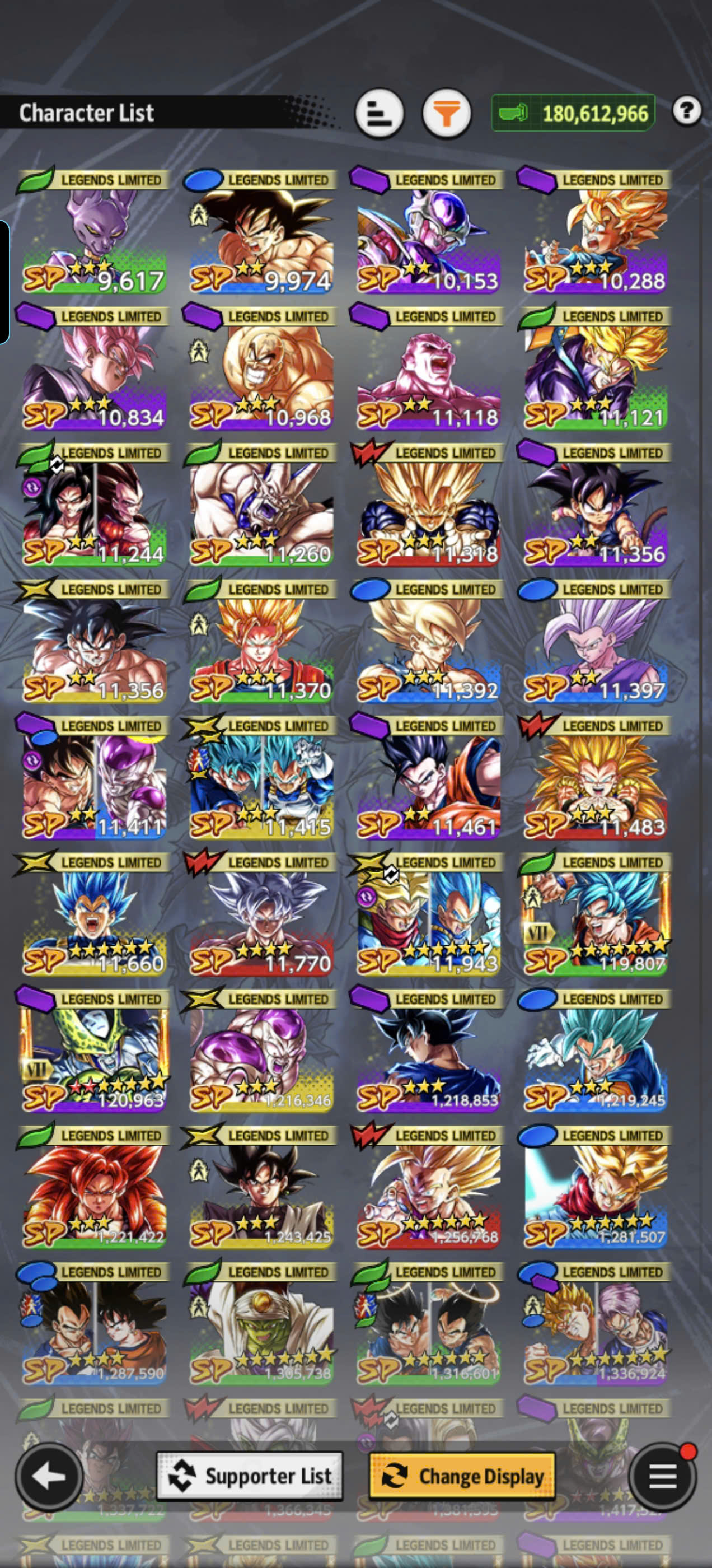Screen dimensions: 712x1568
Task: Open the character card rated 9,974
Action: click(x=260, y=232)
